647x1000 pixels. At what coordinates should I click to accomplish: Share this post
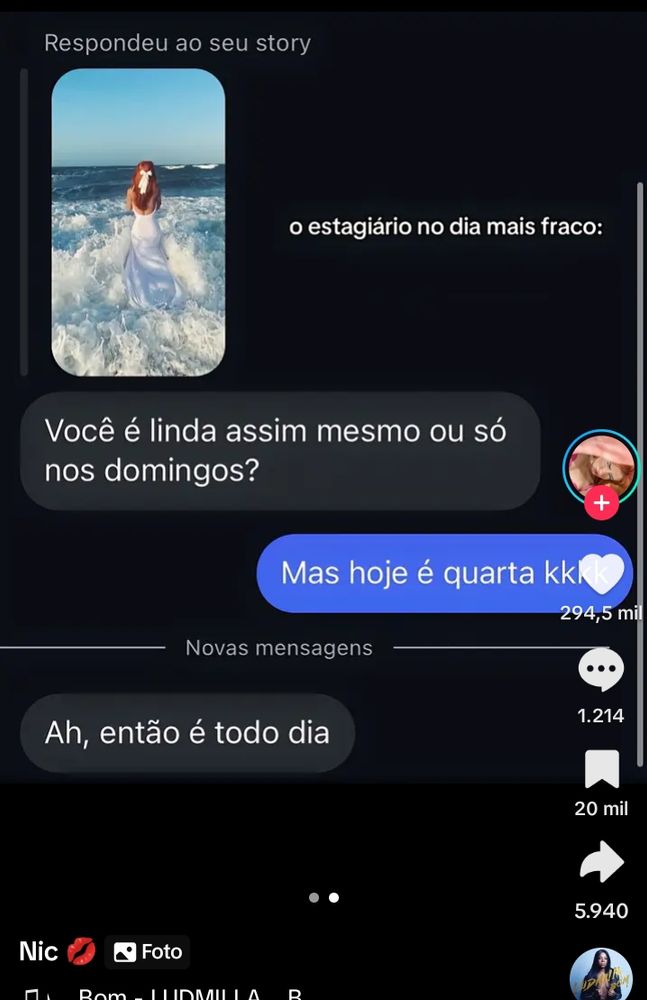(x=601, y=863)
